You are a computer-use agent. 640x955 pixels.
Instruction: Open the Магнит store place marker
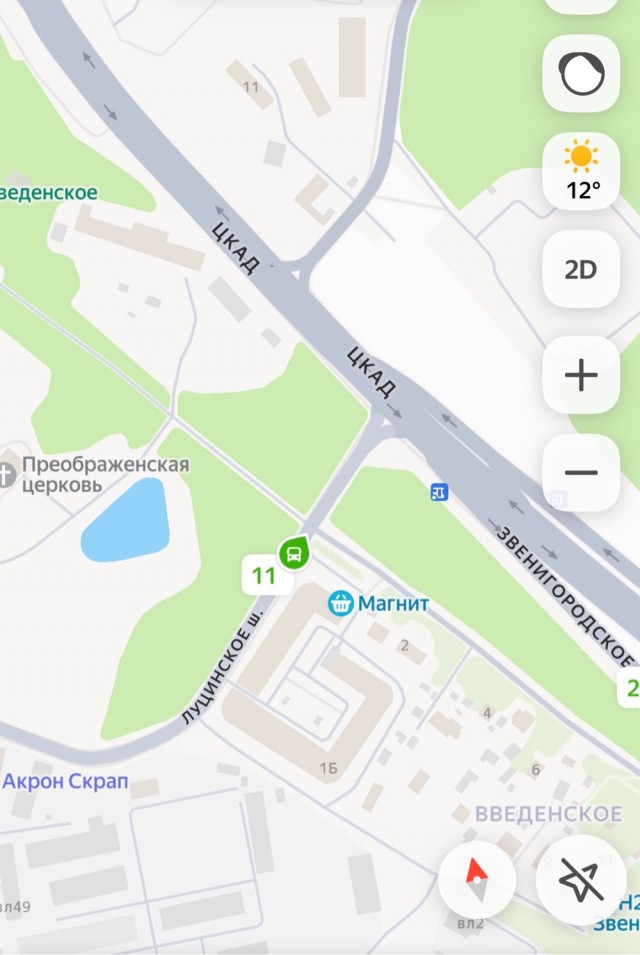pyautogui.click(x=343, y=603)
